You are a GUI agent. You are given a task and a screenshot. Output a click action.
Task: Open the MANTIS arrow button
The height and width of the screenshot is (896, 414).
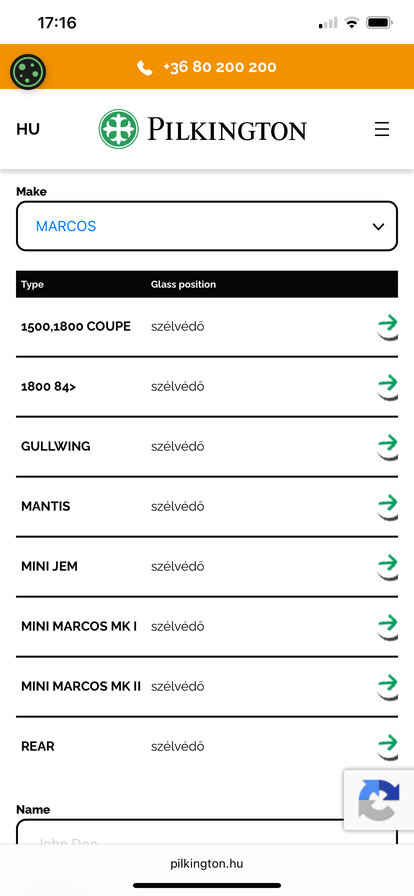tap(388, 506)
